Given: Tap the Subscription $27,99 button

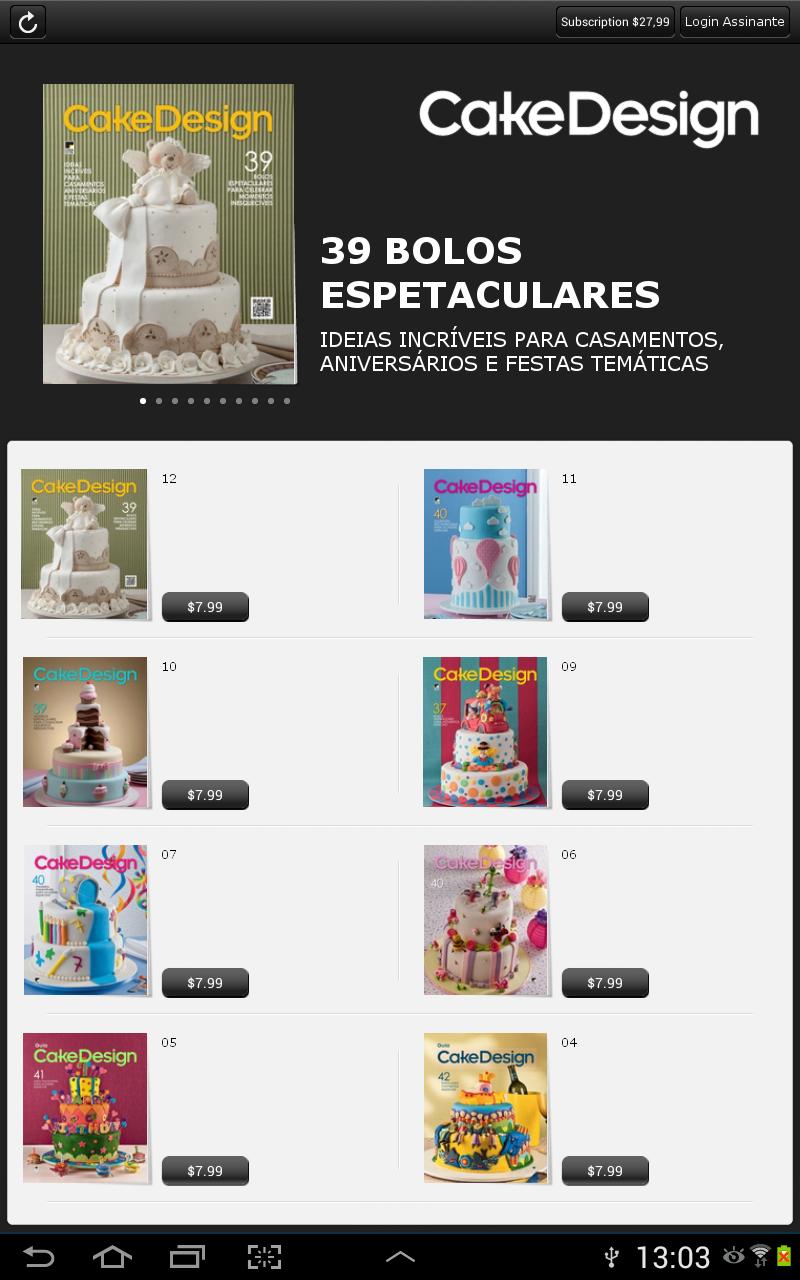Looking at the screenshot, I should click(x=615, y=22).
